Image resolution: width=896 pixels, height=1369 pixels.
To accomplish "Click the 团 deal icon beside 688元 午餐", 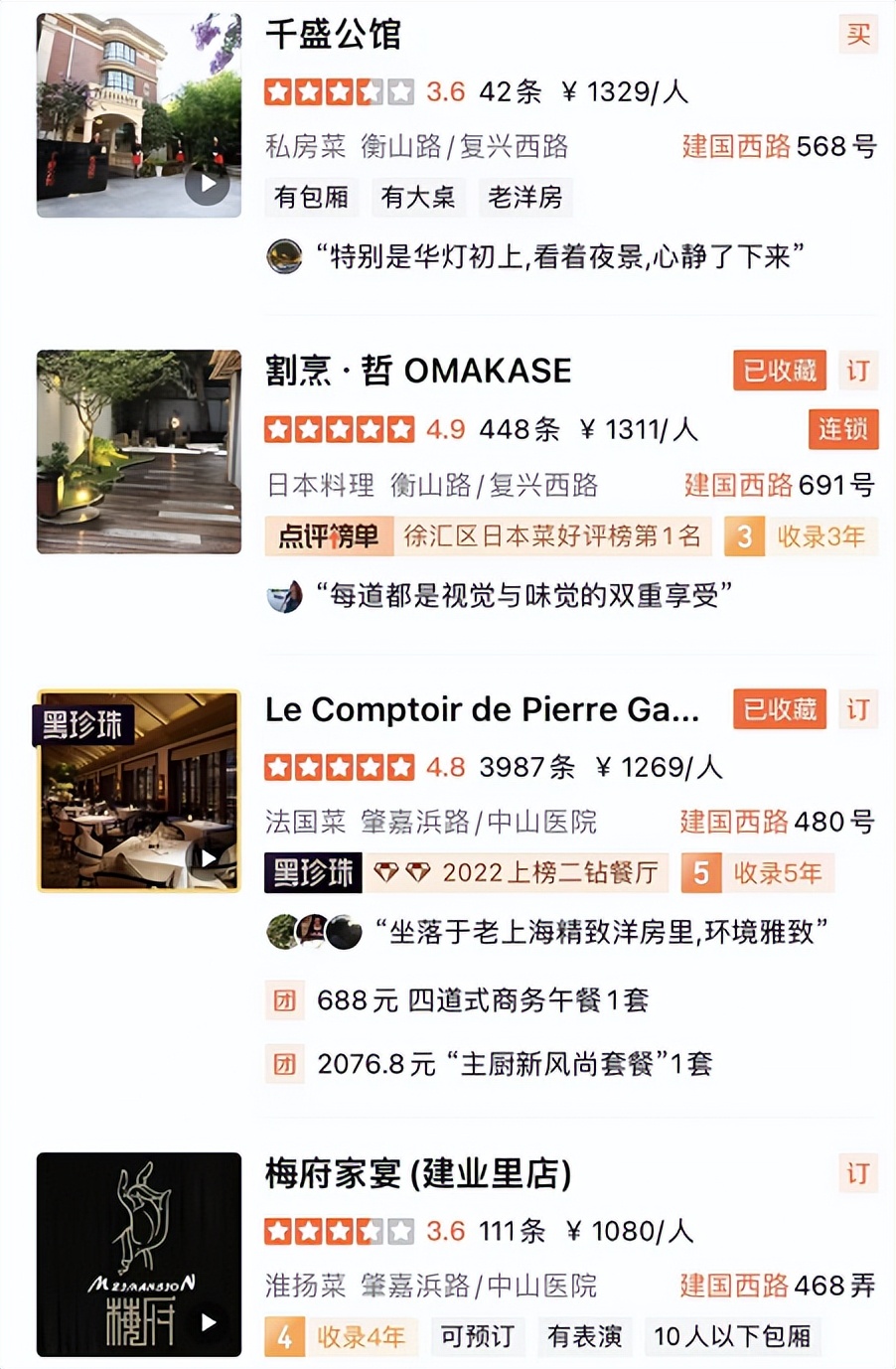I will 285,1000.
